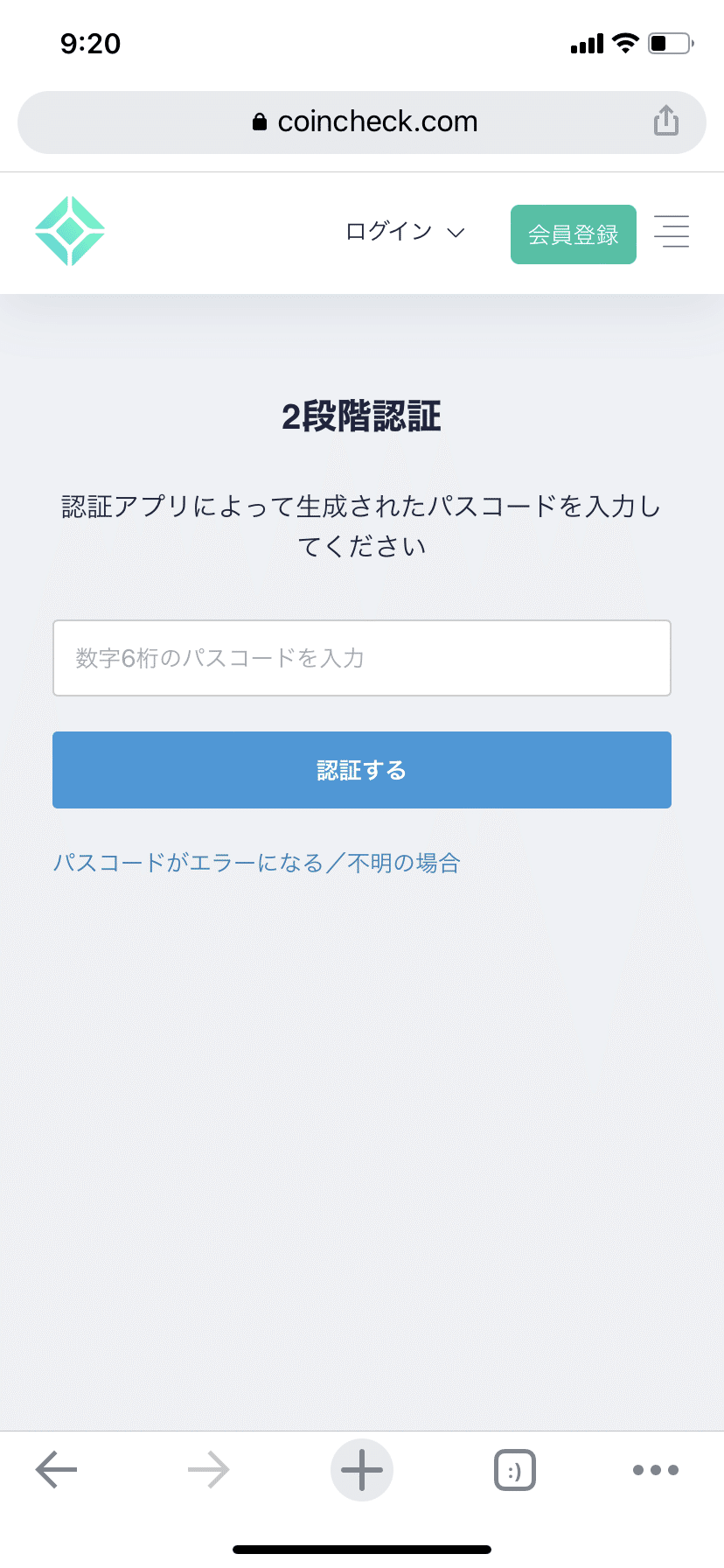Screen dimensions: 724x1568
Task: Open the hamburger menu
Action: coord(672,232)
